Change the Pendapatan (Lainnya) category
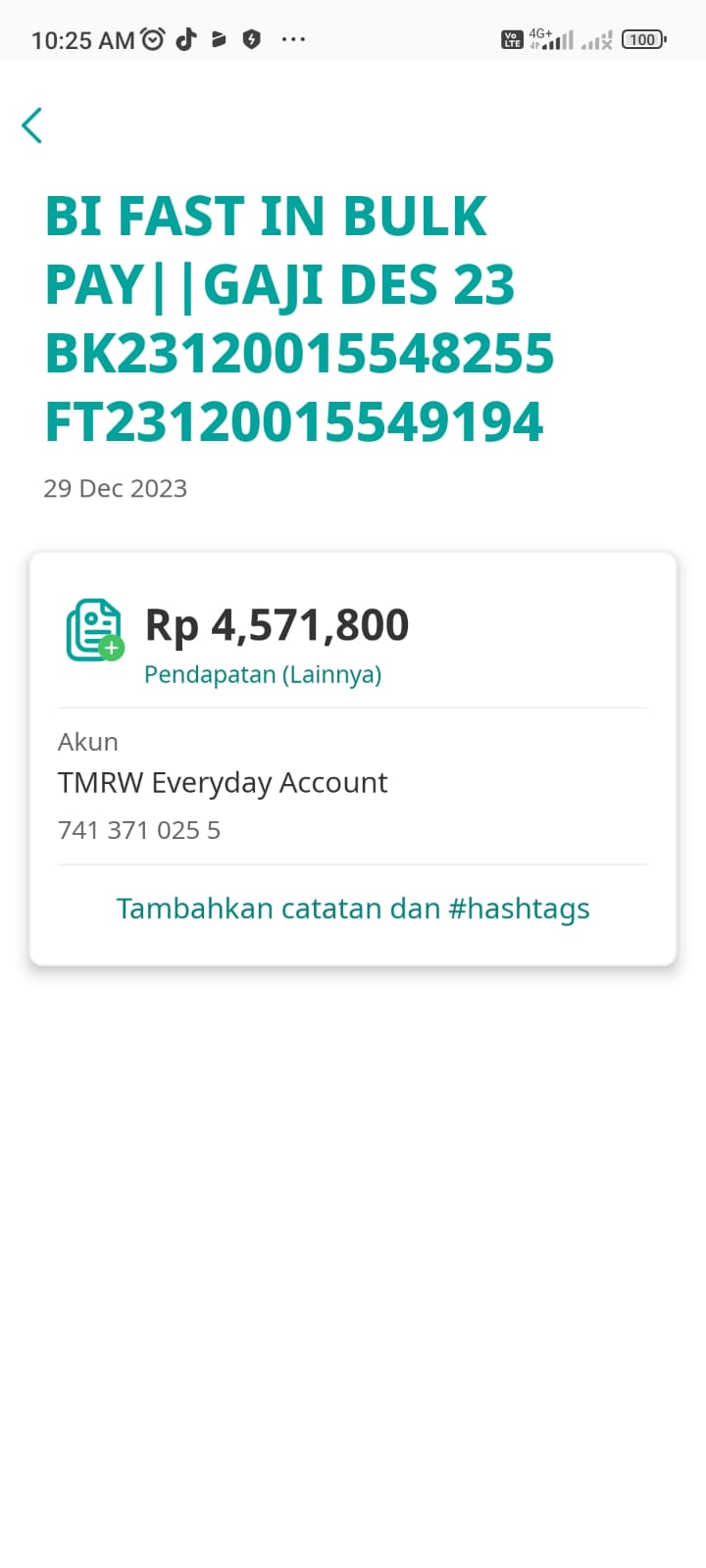Viewport: 706px width, 1568px height. point(263,674)
